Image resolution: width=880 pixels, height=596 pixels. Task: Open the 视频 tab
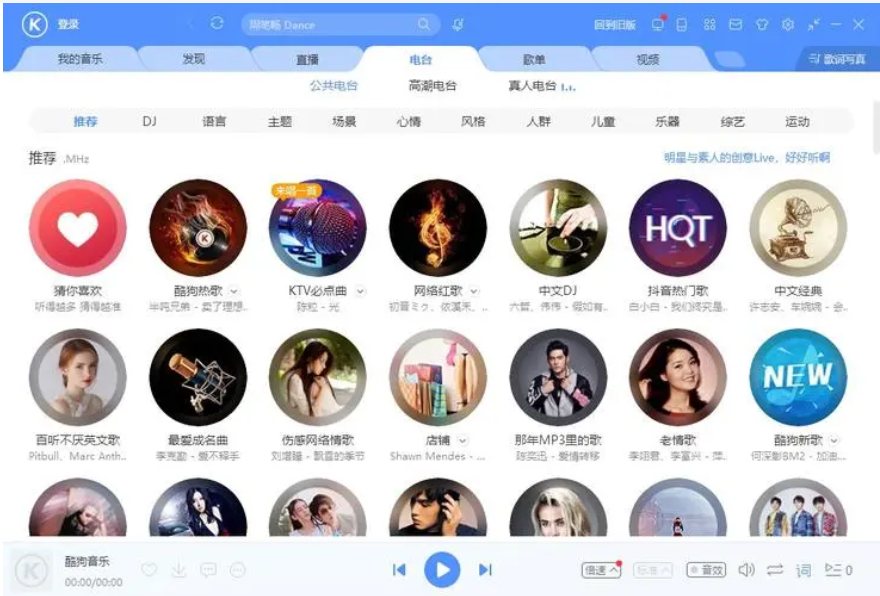[x=648, y=60]
